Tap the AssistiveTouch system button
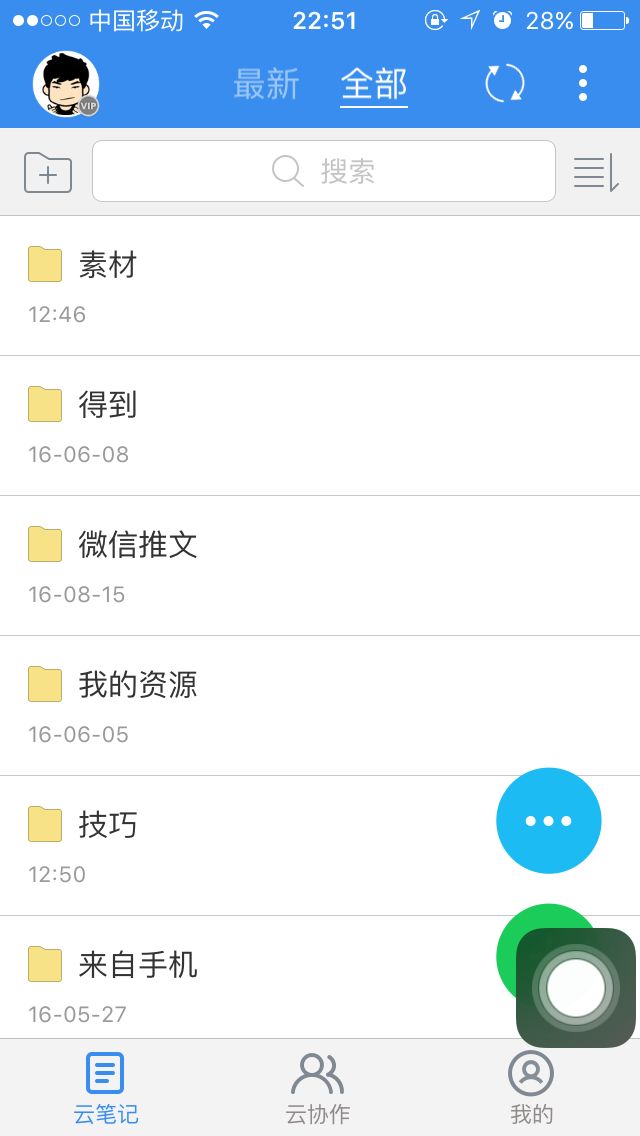The image size is (640, 1136). pos(576,988)
